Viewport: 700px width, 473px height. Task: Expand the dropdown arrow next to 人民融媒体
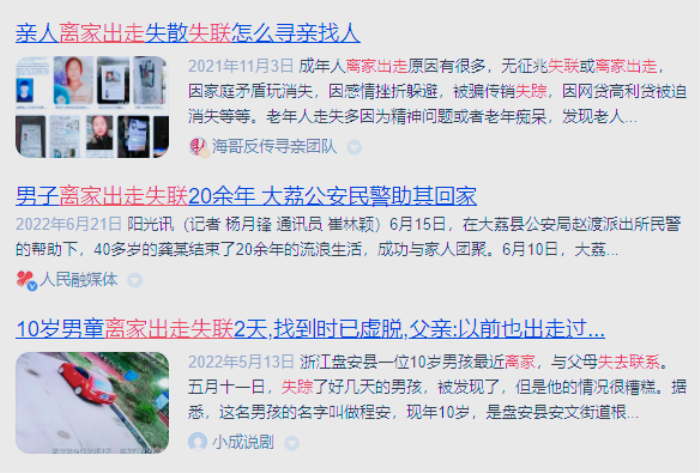(x=135, y=280)
